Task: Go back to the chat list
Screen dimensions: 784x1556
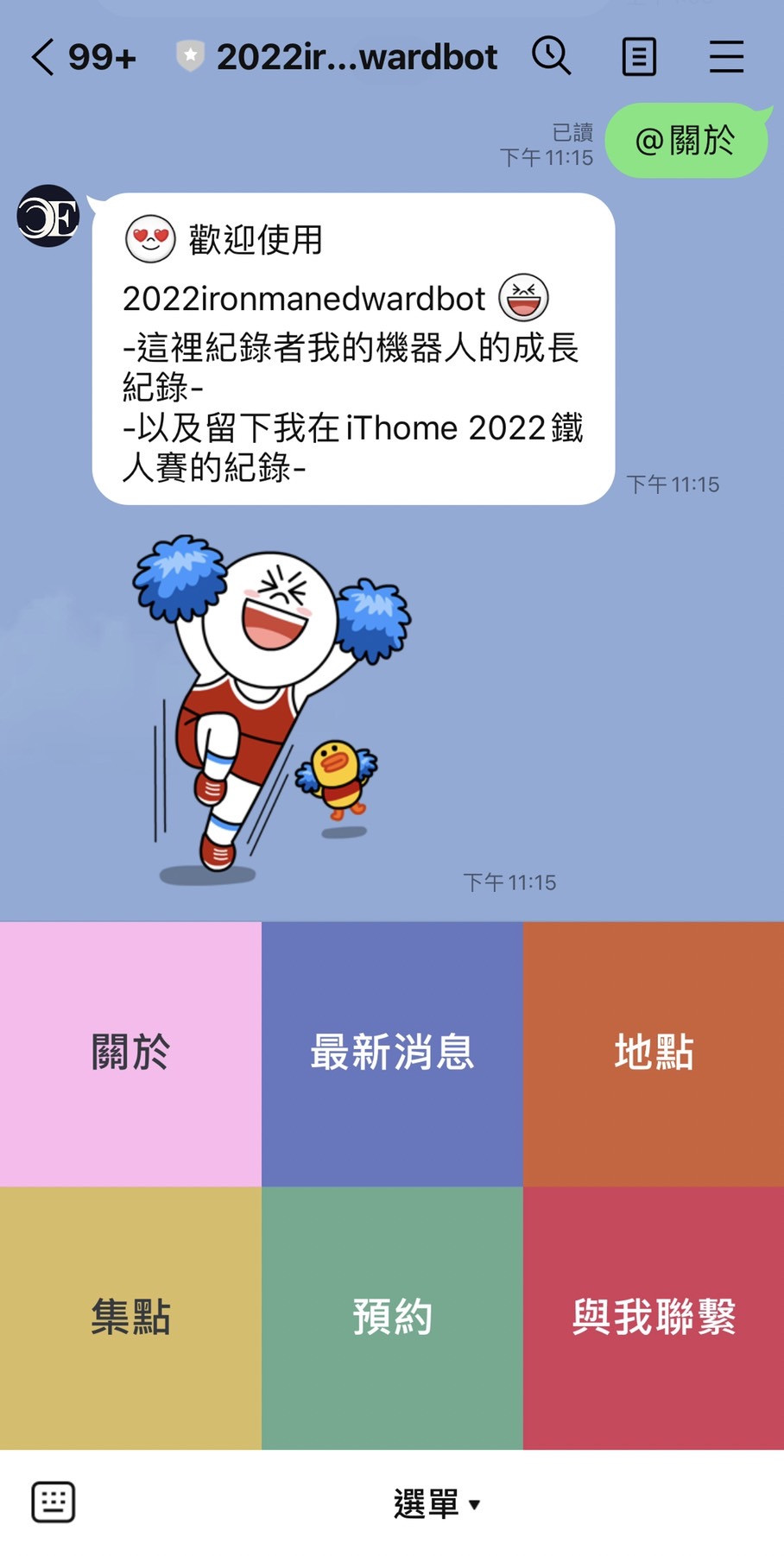Action: 43,58
